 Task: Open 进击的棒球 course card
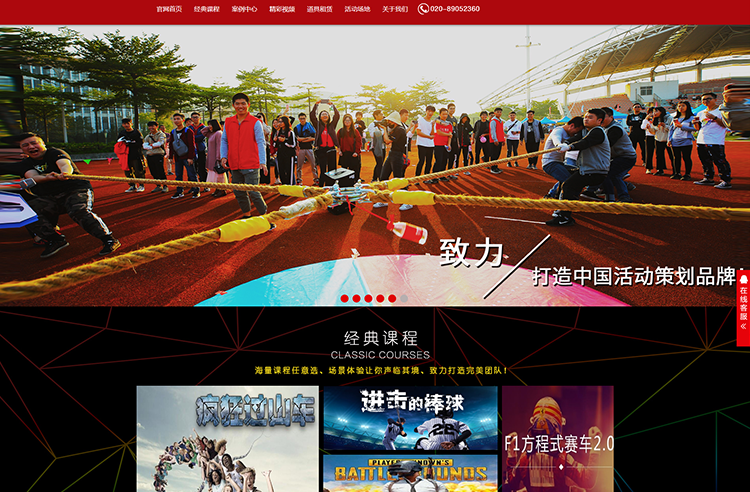click(410, 418)
